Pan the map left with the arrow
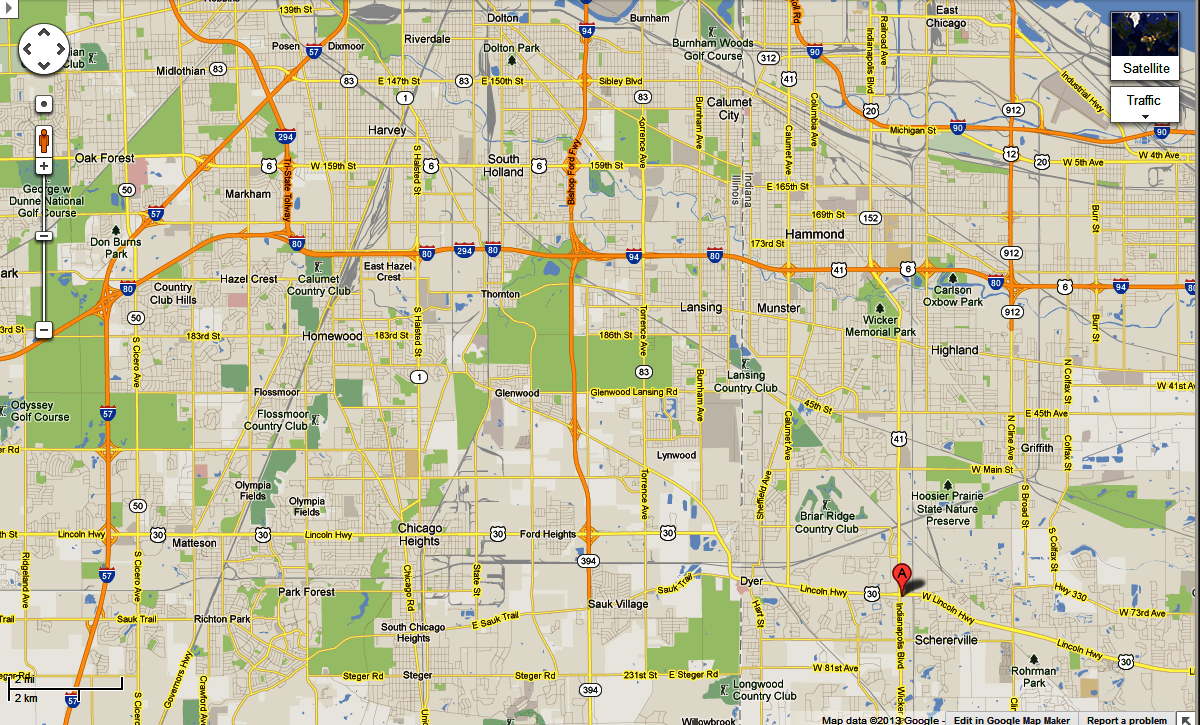This screenshot has width=1200, height=725. pyautogui.click(x=28, y=49)
